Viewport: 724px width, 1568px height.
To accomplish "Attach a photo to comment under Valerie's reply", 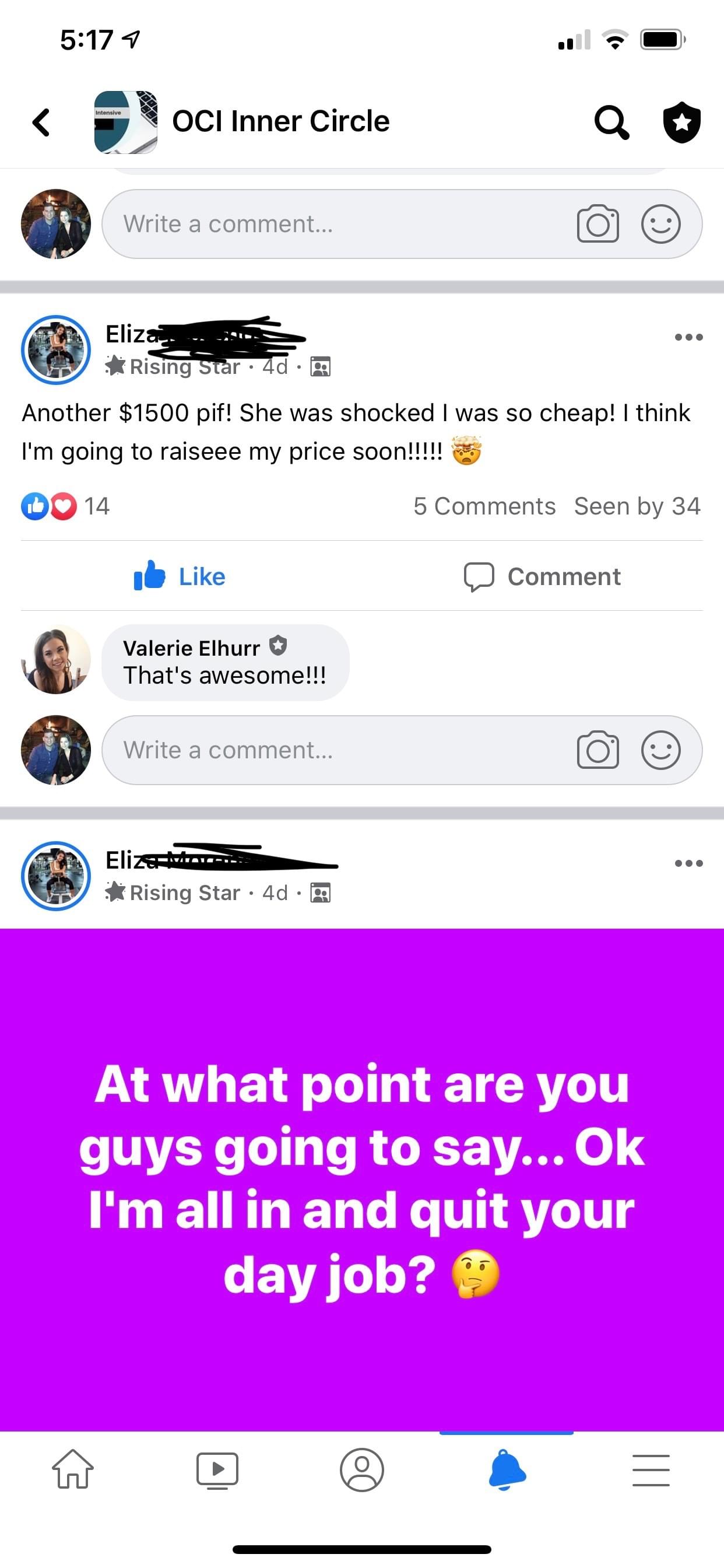I will pos(598,750).
